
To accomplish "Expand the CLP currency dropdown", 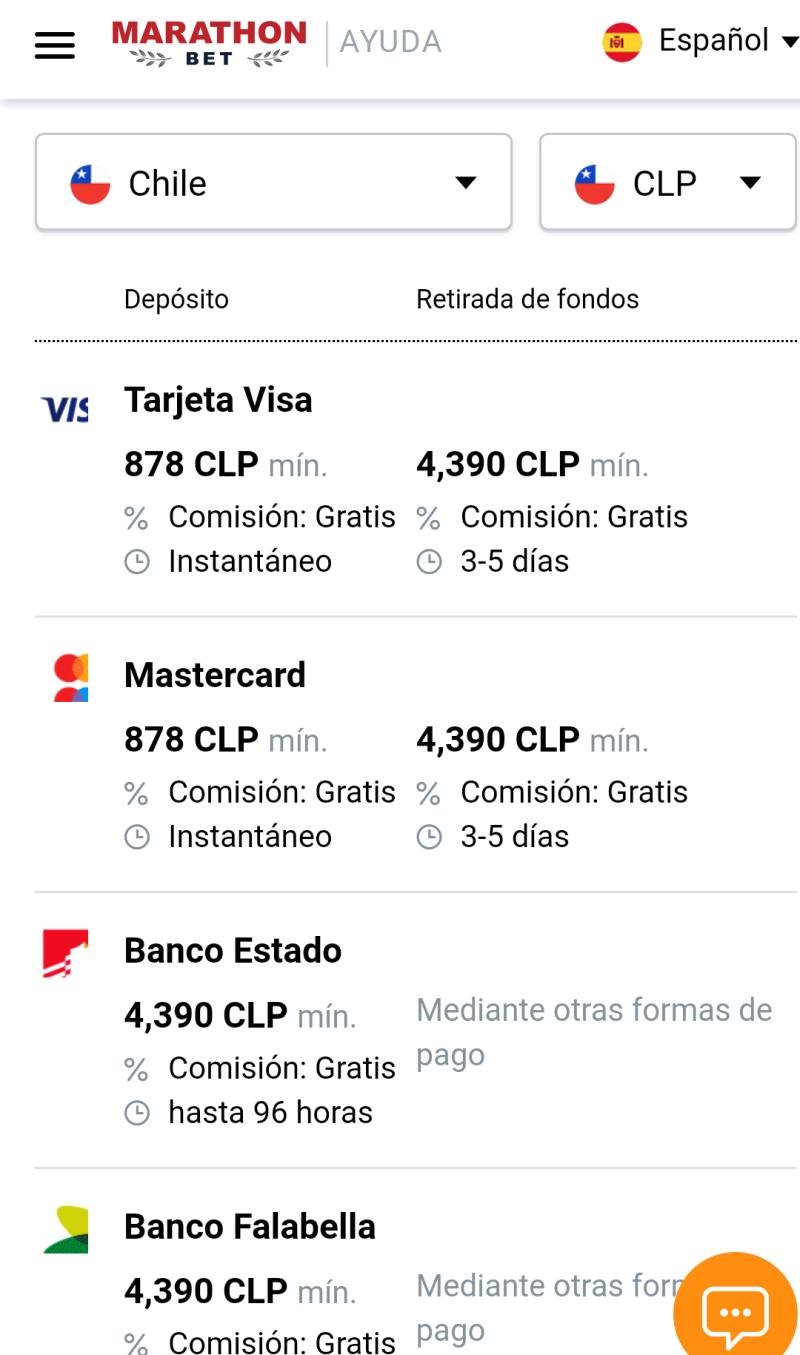I will coord(667,183).
